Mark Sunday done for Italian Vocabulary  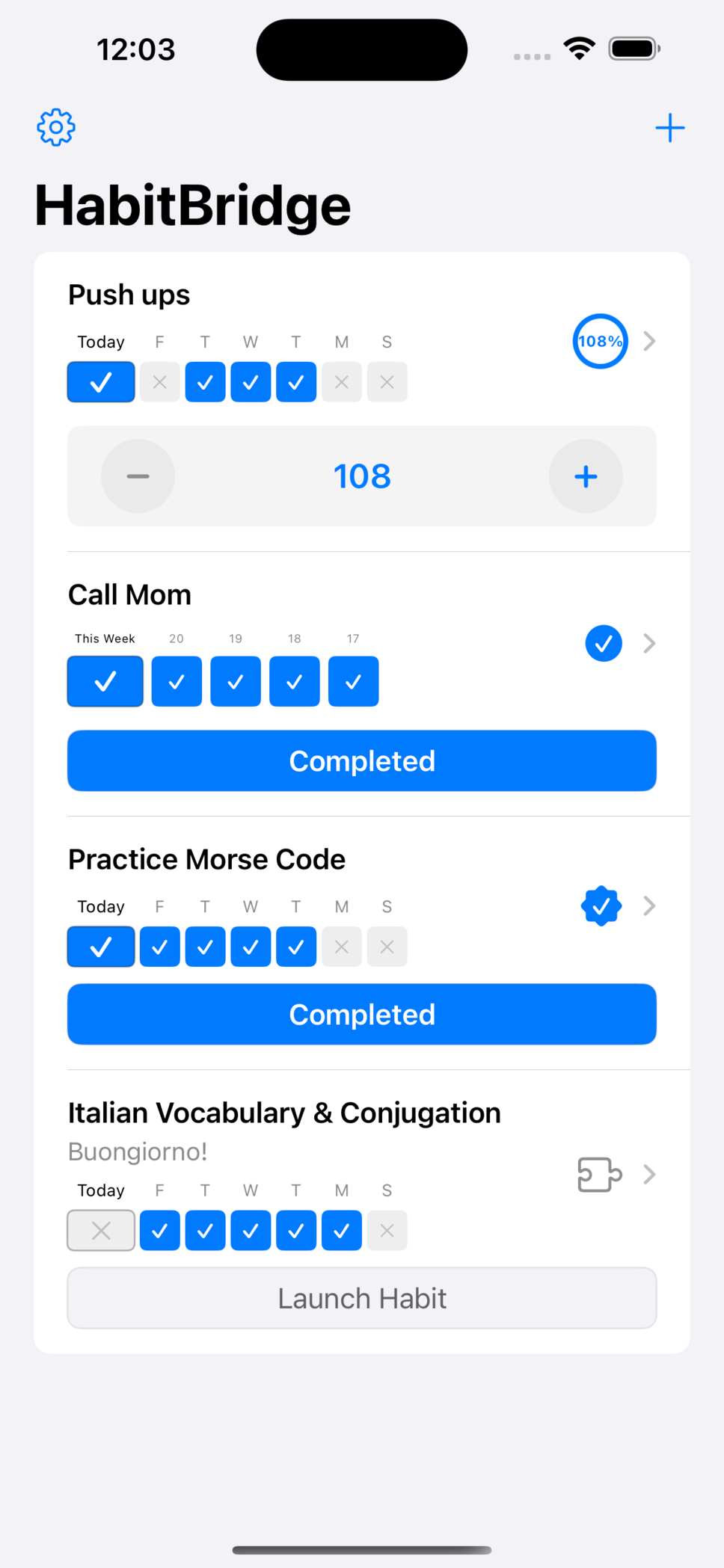coord(387,1231)
